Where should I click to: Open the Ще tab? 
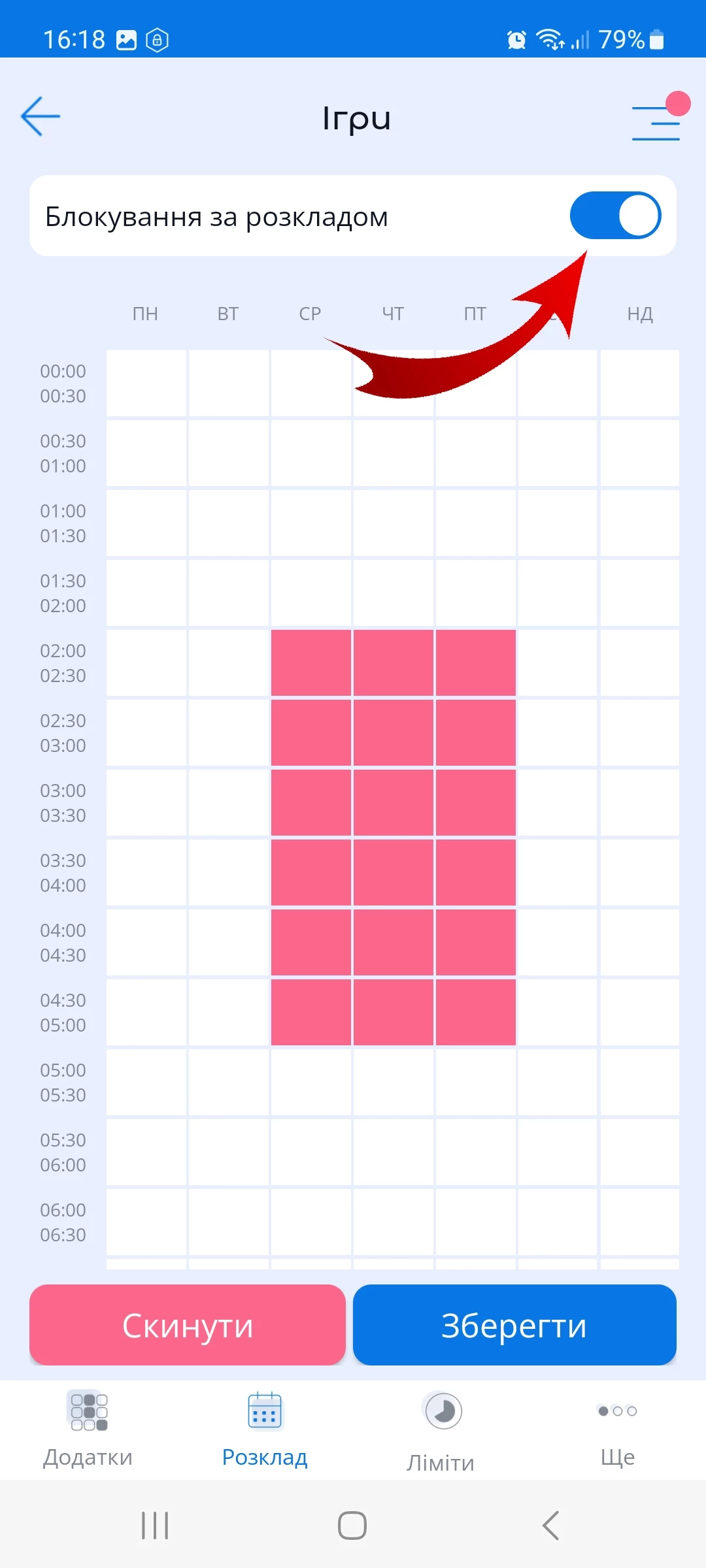(x=617, y=1428)
